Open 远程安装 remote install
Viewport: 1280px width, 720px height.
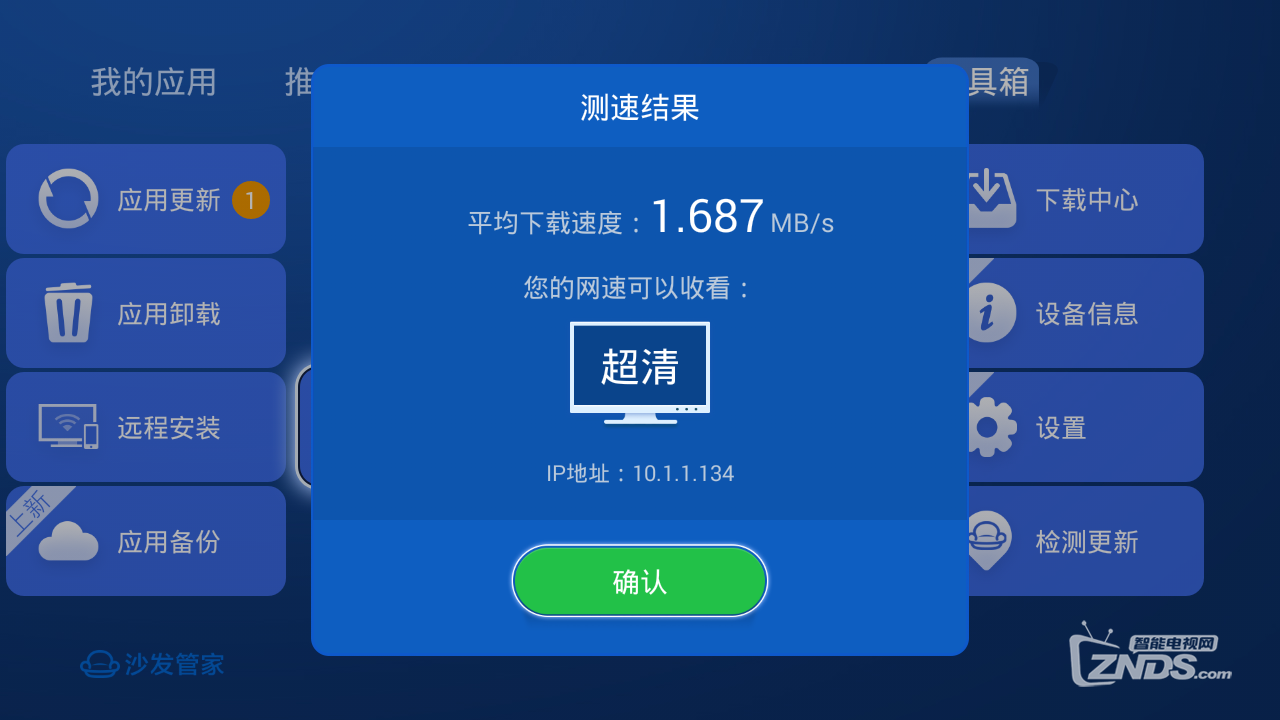point(146,427)
